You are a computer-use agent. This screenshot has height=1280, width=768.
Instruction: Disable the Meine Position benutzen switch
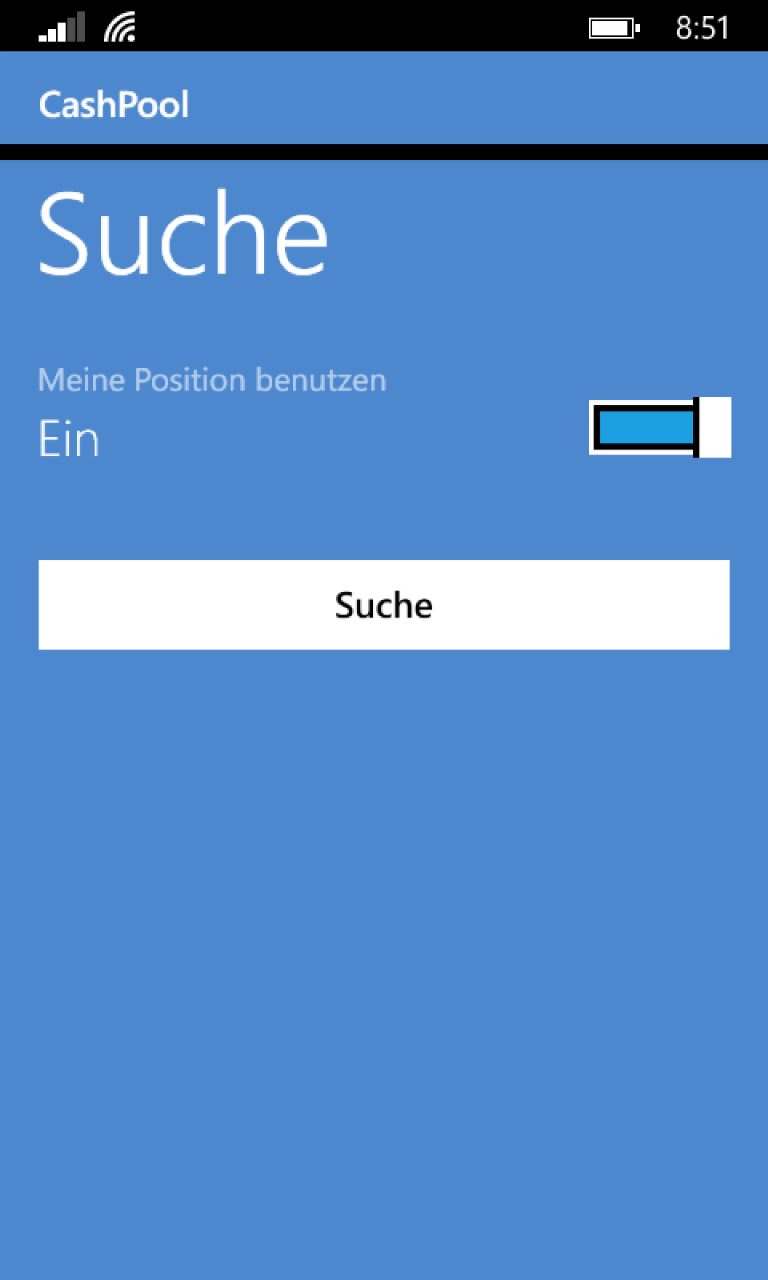660,428
